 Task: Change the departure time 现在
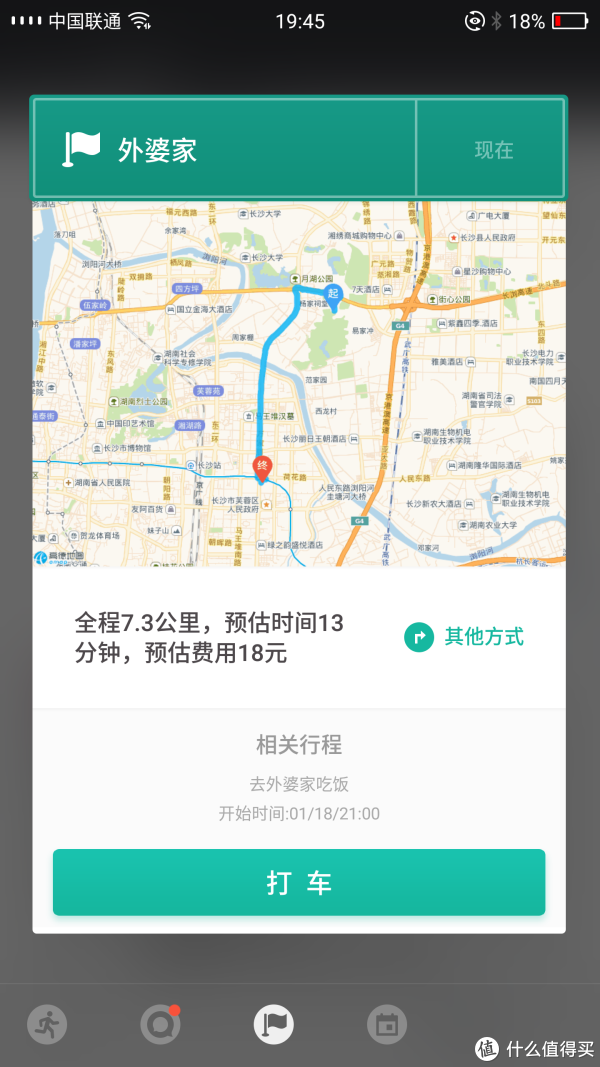pyautogui.click(x=490, y=149)
